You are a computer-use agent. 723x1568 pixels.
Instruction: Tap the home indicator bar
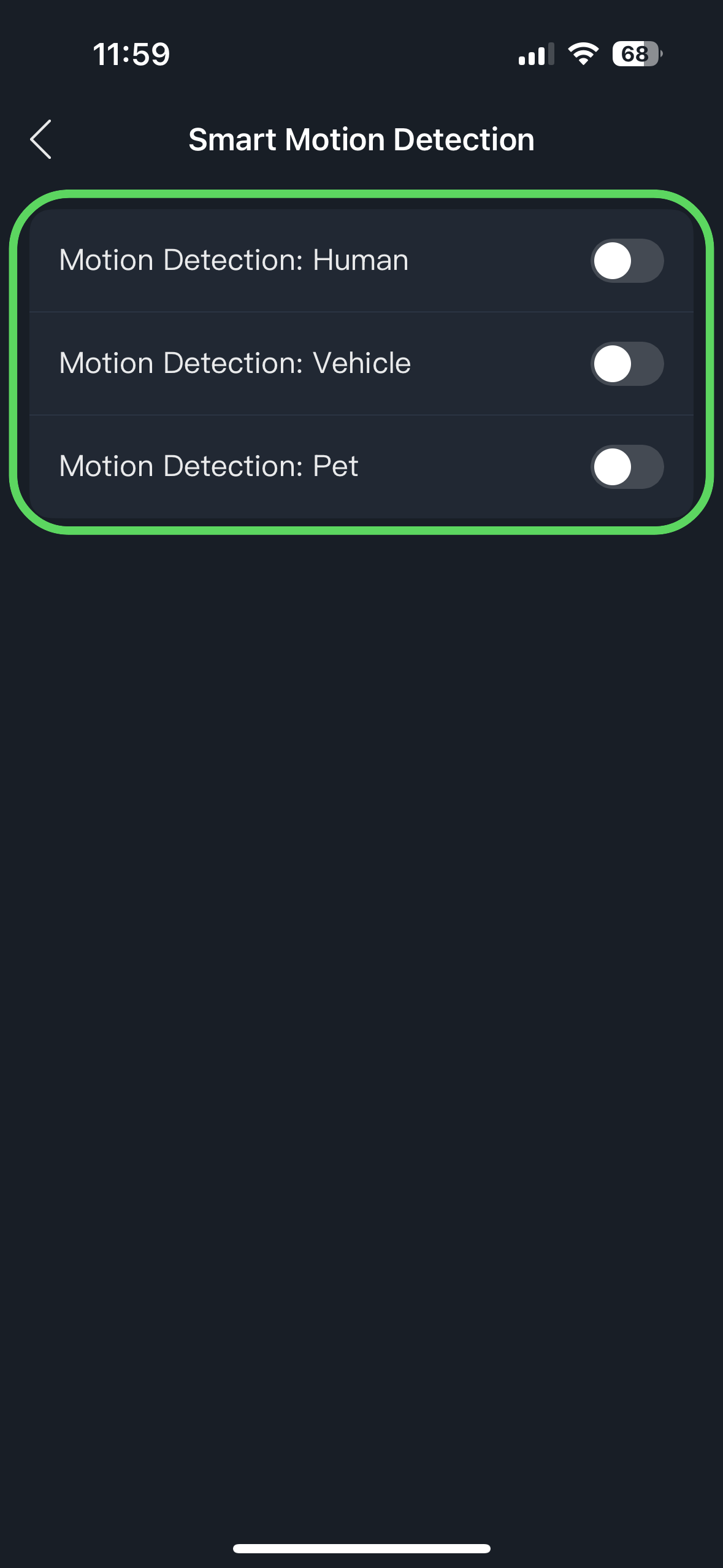pos(361,1548)
